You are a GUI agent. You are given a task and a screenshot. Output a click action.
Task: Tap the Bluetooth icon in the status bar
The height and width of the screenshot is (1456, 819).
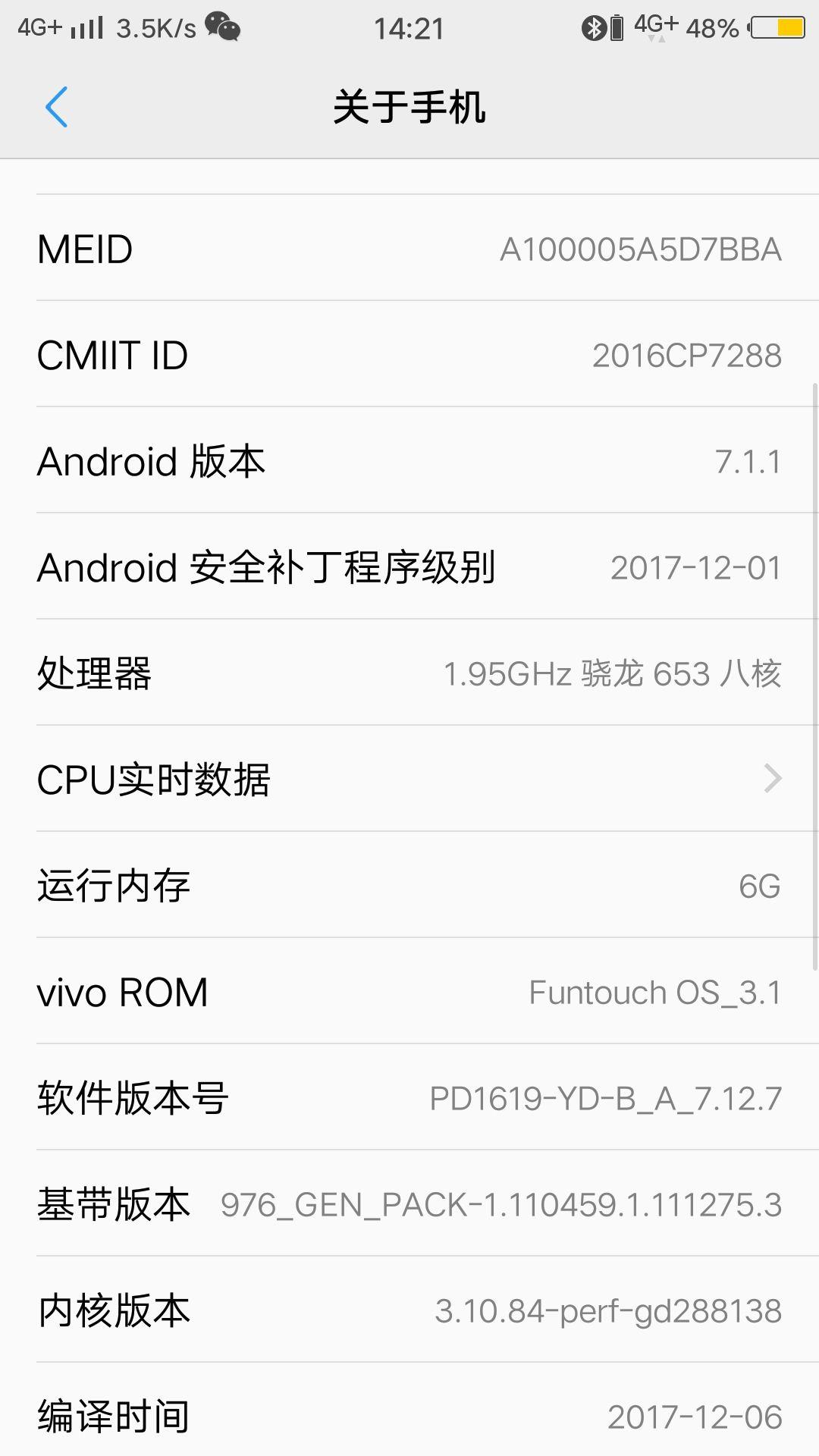[x=595, y=25]
